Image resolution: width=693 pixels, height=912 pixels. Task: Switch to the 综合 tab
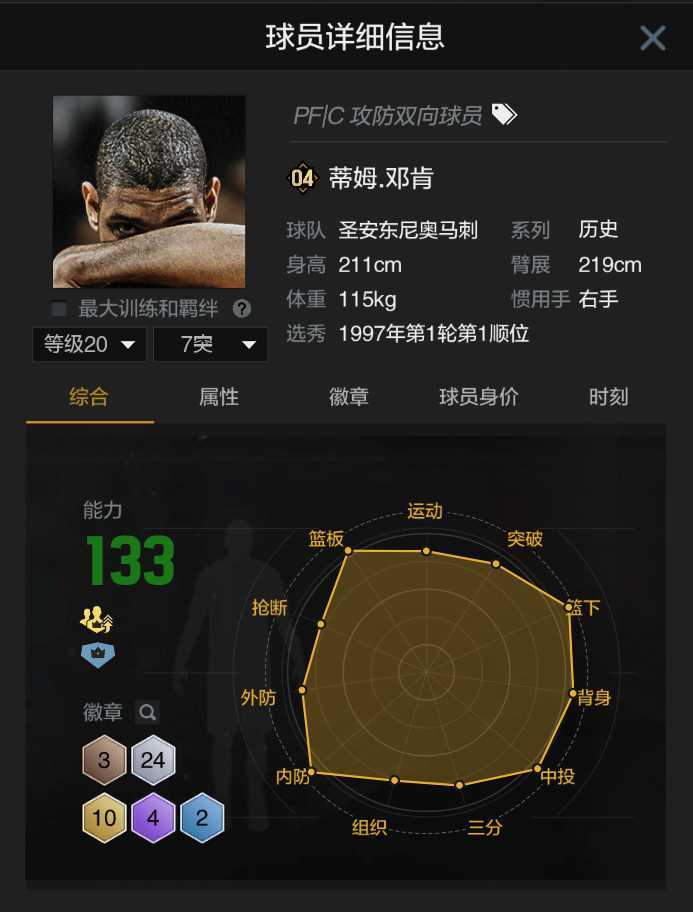pyautogui.click(x=89, y=397)
